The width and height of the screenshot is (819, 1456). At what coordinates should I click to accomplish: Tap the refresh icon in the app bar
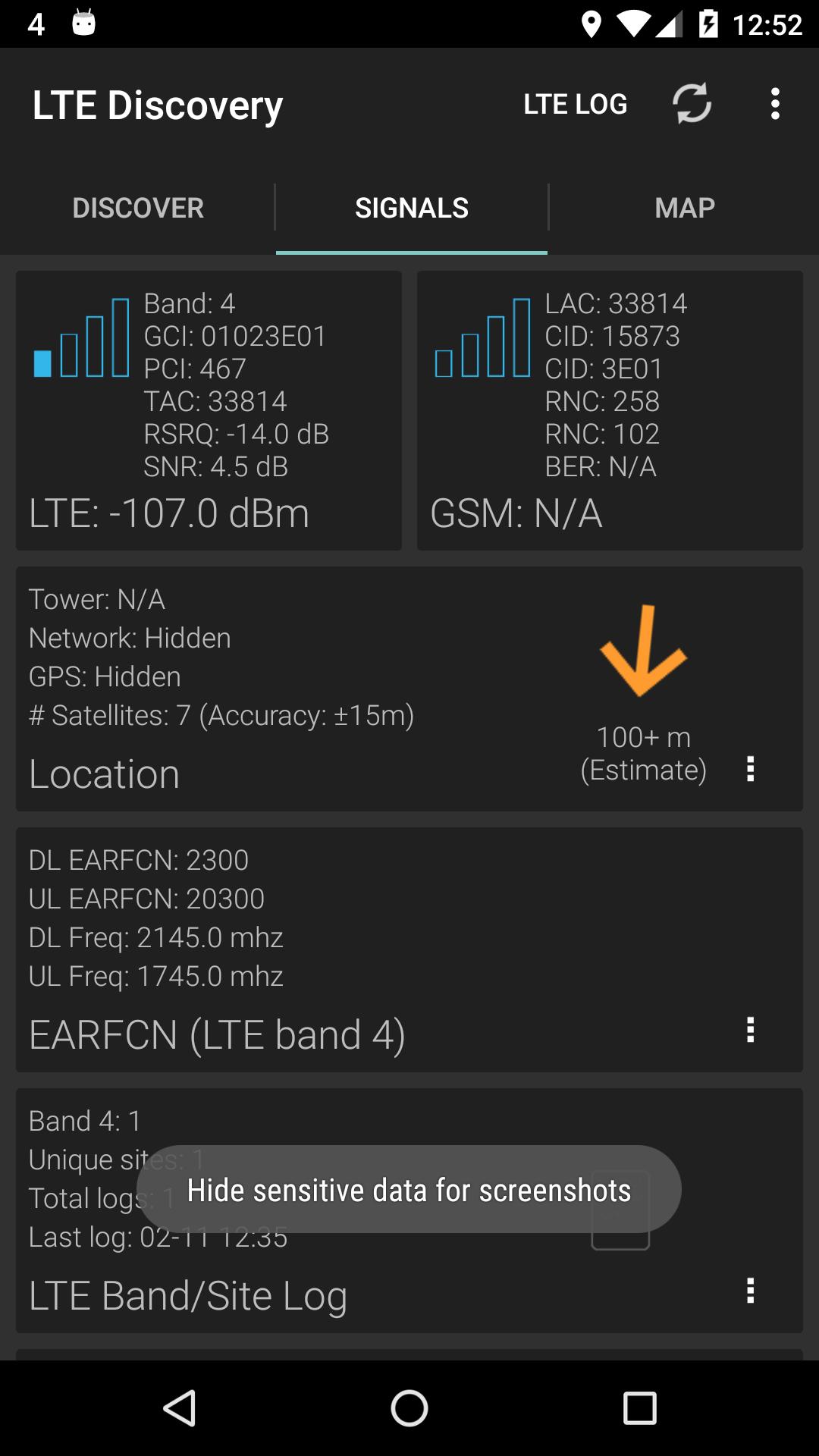[x=692, y=103]
